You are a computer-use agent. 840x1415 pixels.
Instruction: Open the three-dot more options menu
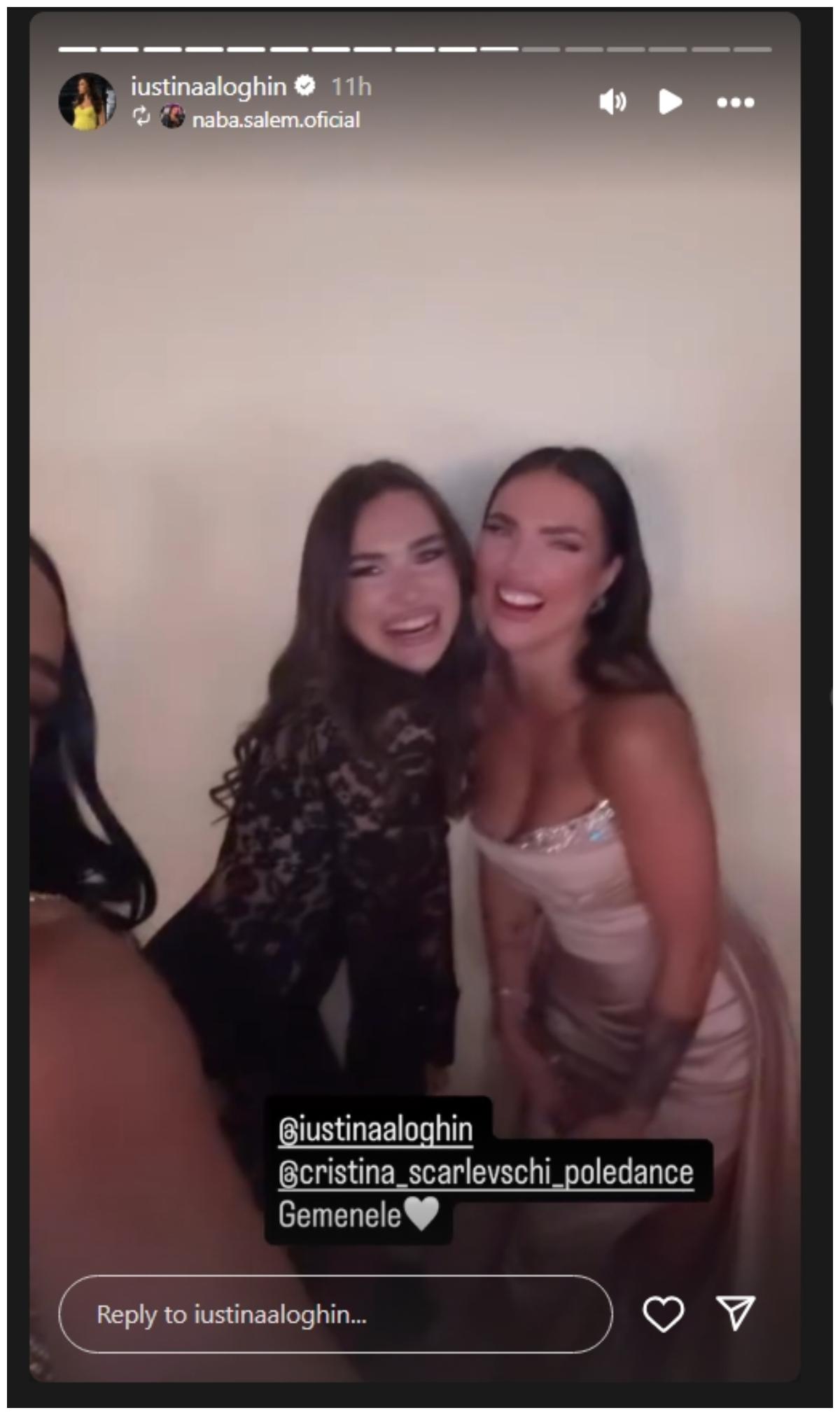pos(735,103)
